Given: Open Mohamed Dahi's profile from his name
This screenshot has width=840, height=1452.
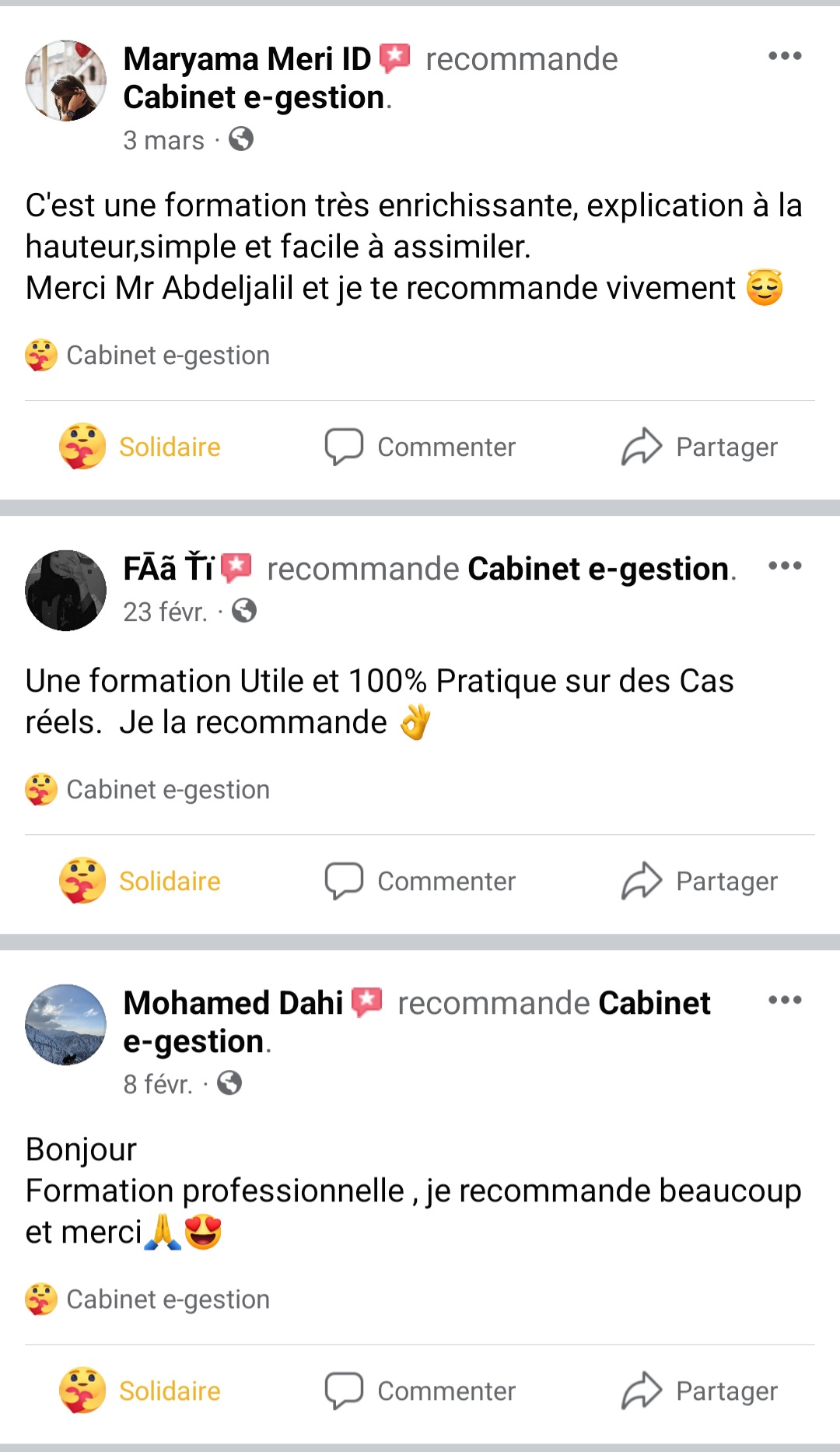Looking at the screenshot, I should (233, 1003).
